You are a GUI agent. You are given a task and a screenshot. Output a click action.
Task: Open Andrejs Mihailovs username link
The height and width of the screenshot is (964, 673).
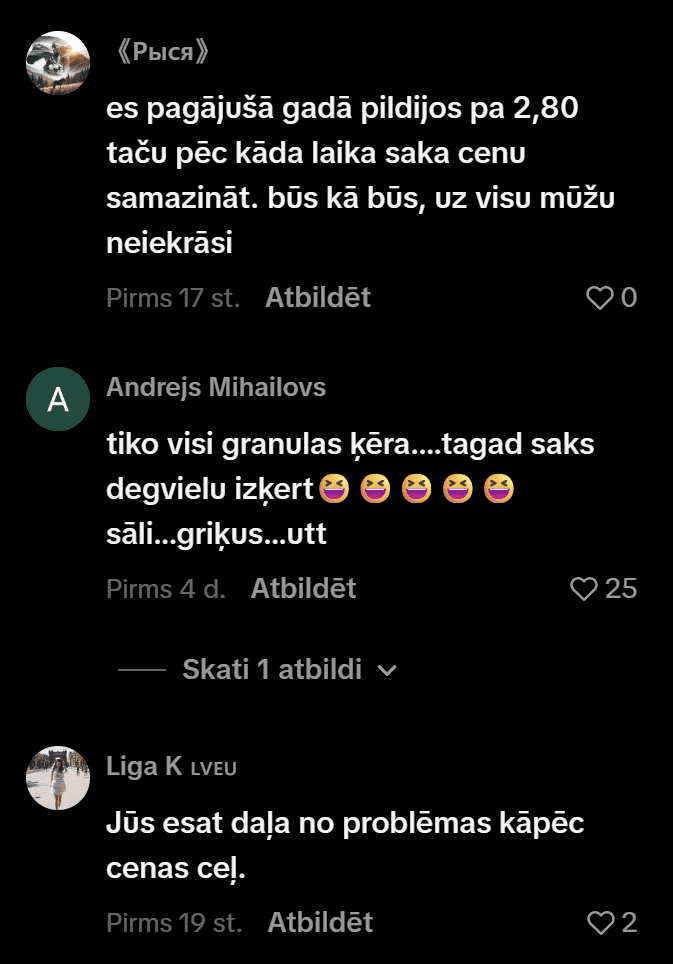pos(216,387)
